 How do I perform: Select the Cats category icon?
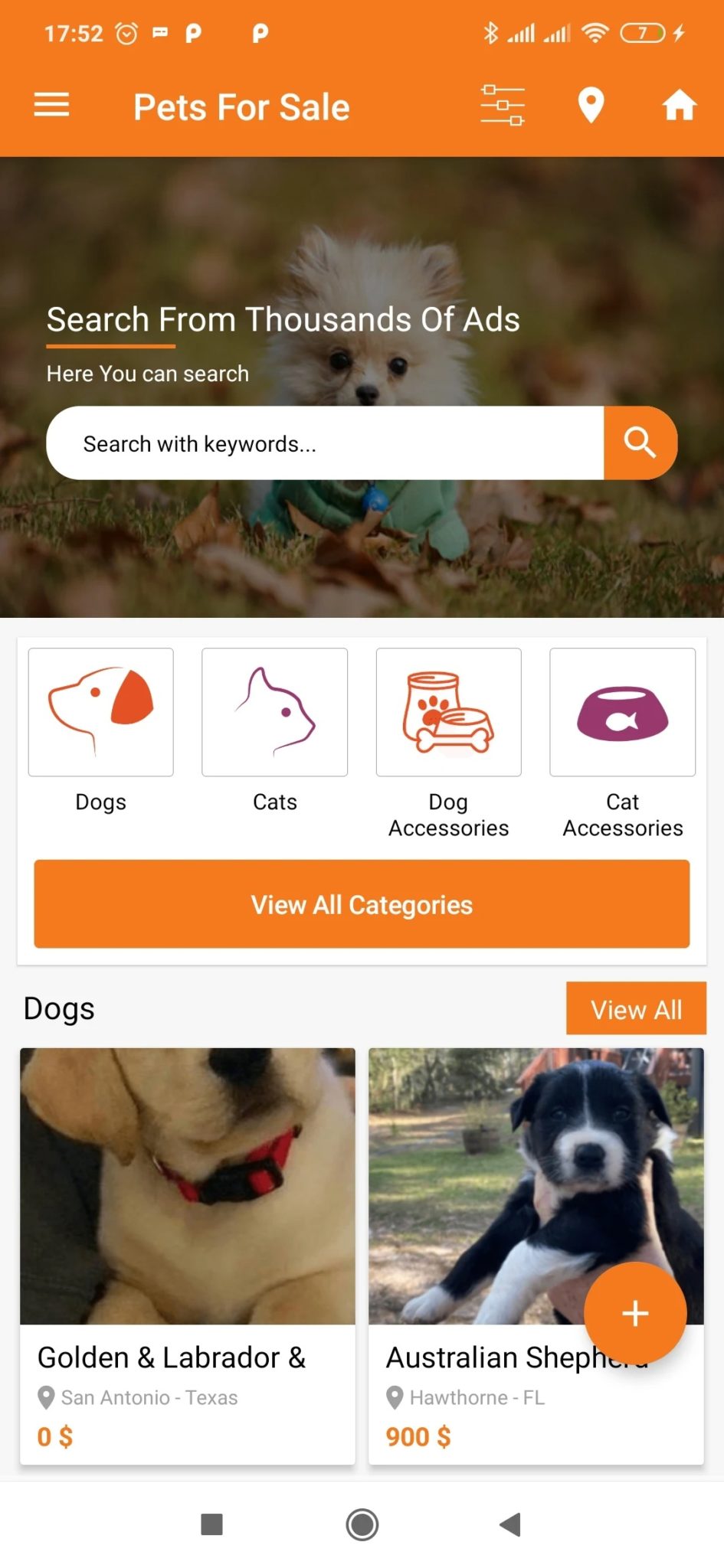point(274,711)
